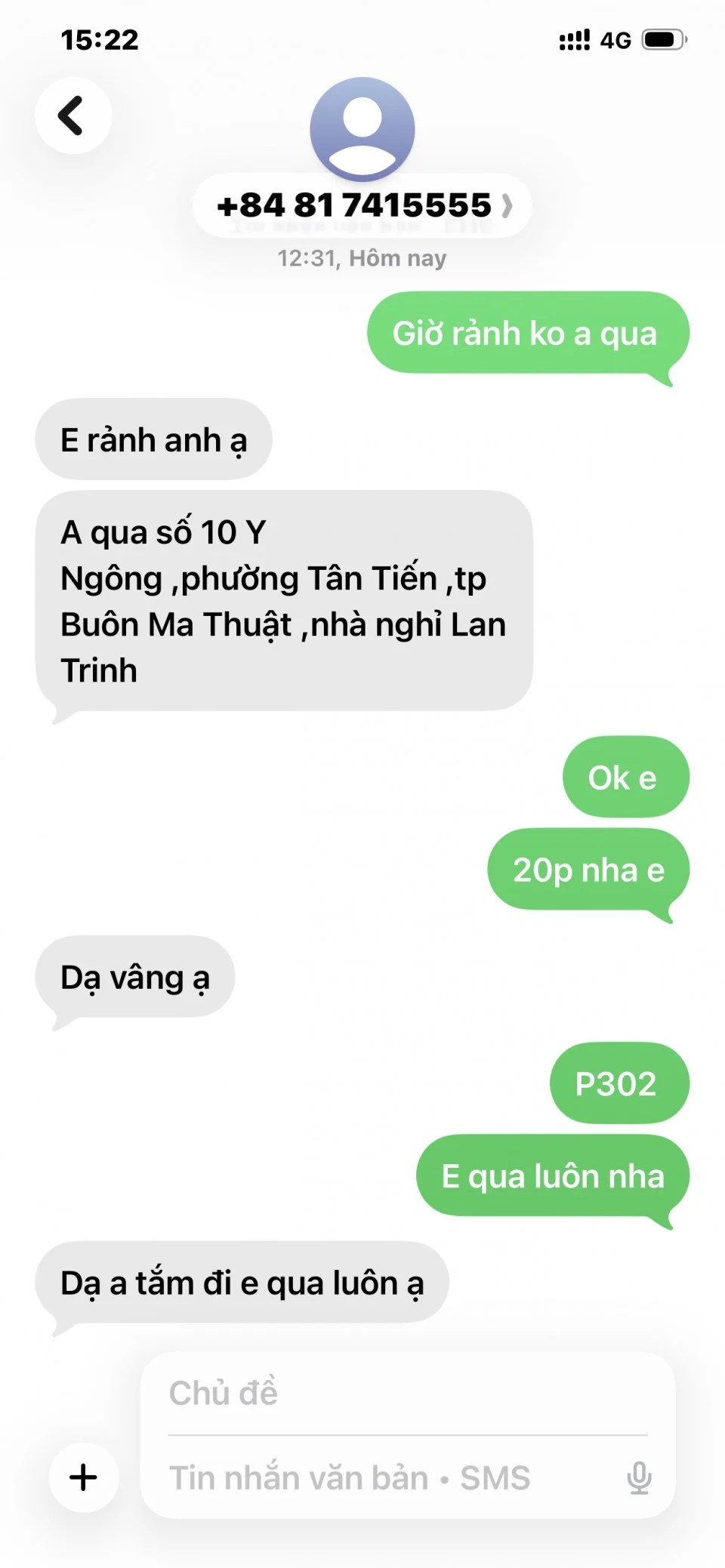Open contact details for +84 817415555
This screenshot has width=725, height=1568.
362,206
